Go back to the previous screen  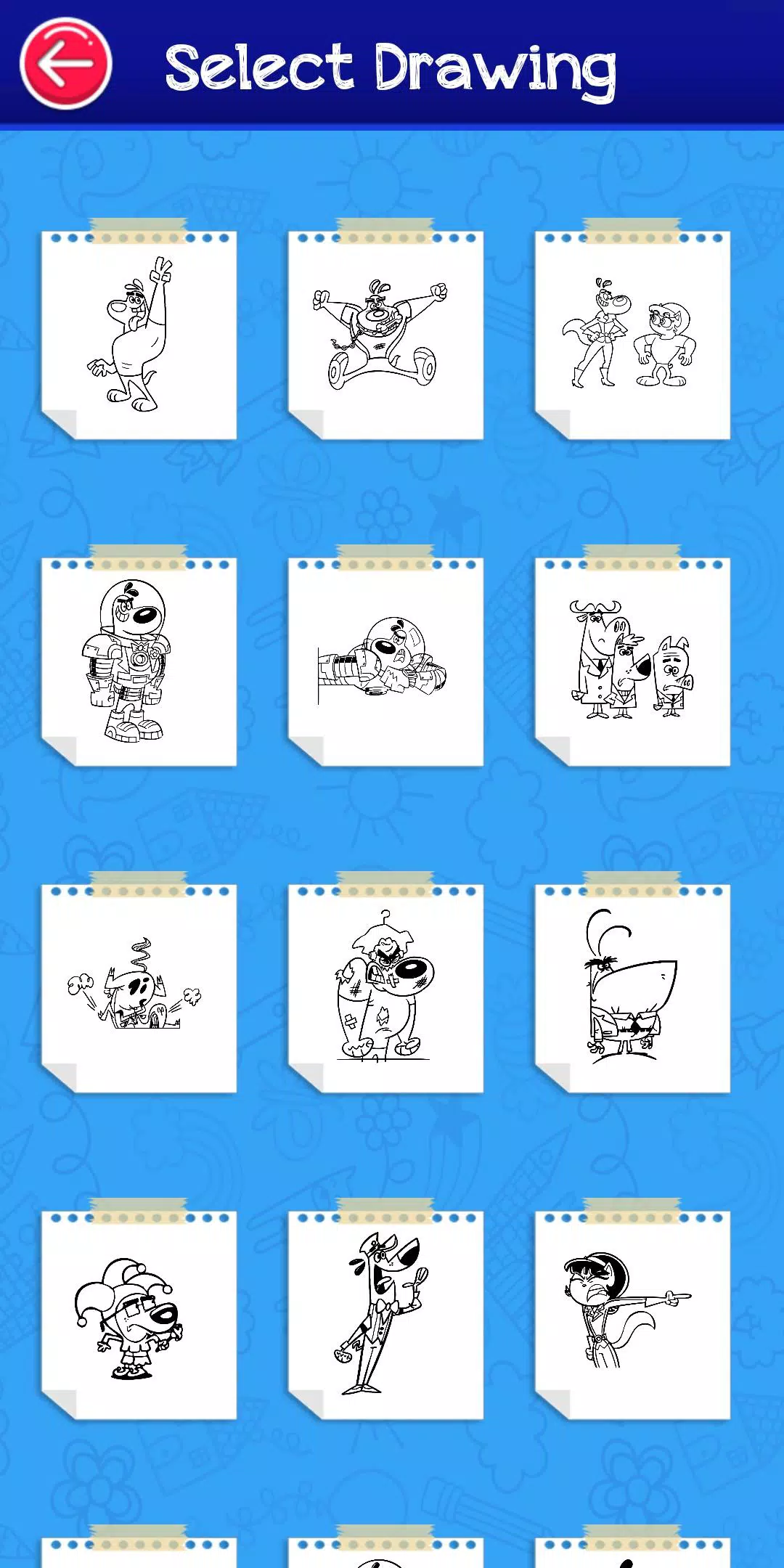point(64,64)
